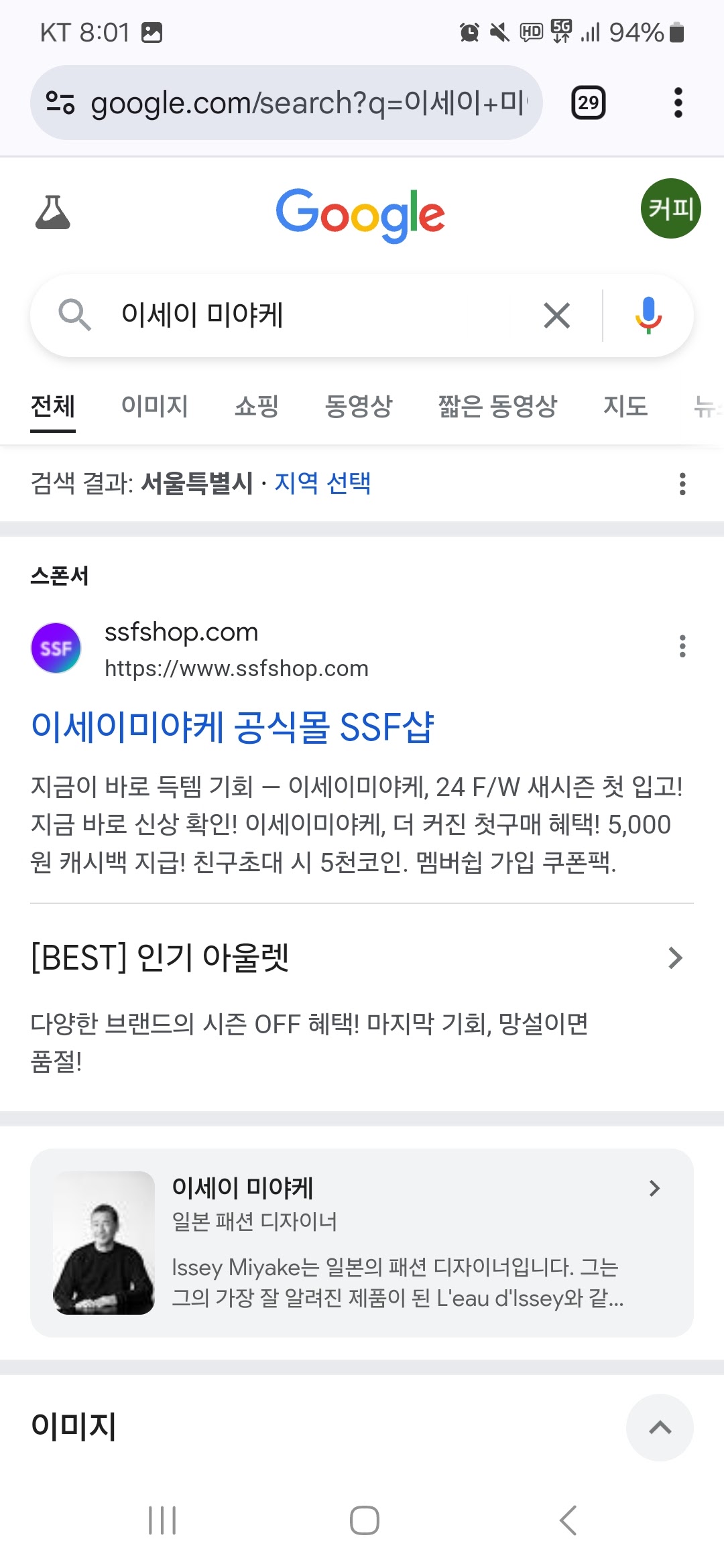724x1568 pixels.
Task: Switch to the 이미지 search tab
Action: tap(154, 405)
